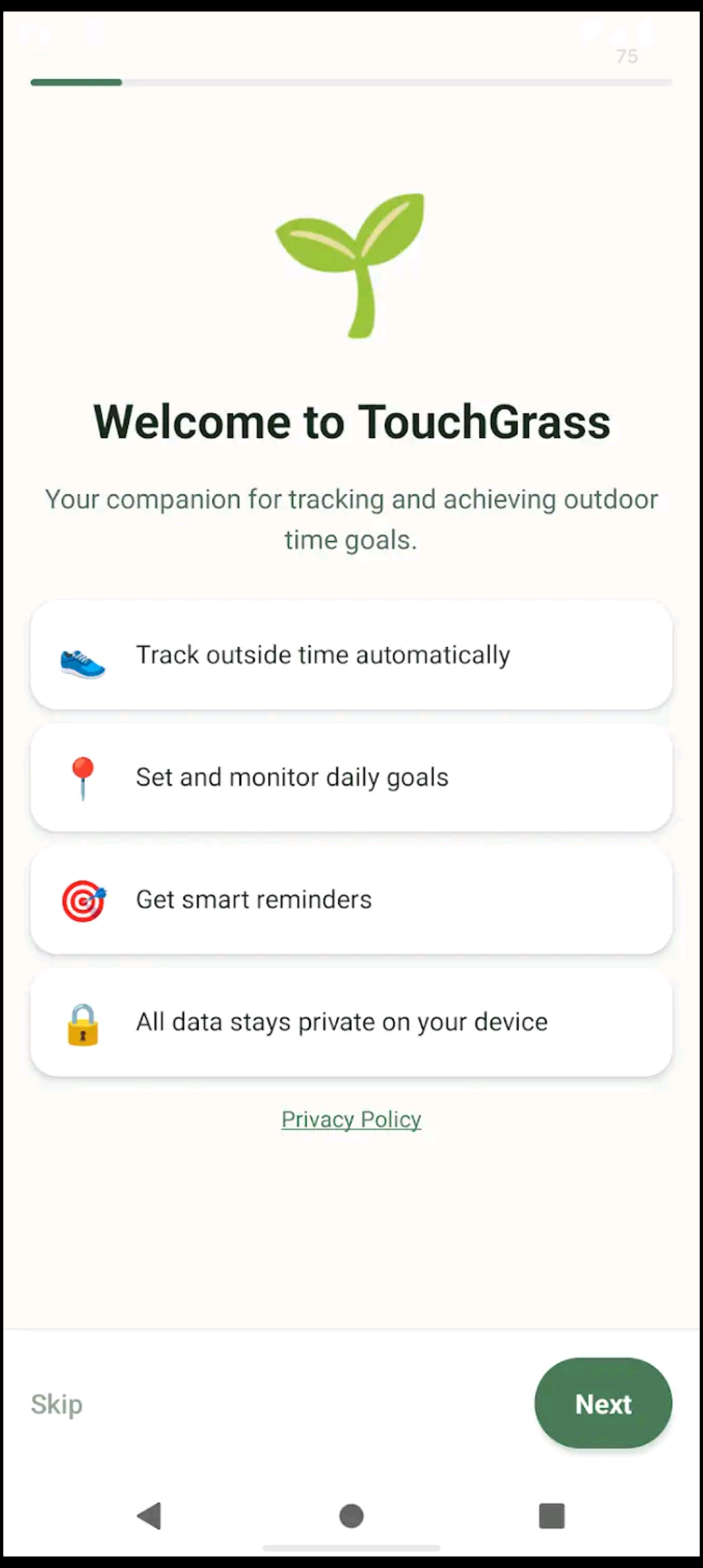This screenshot has height=1568, width=703.
Task: Skip the onboarding intro
Action: tap(57, 1405)
